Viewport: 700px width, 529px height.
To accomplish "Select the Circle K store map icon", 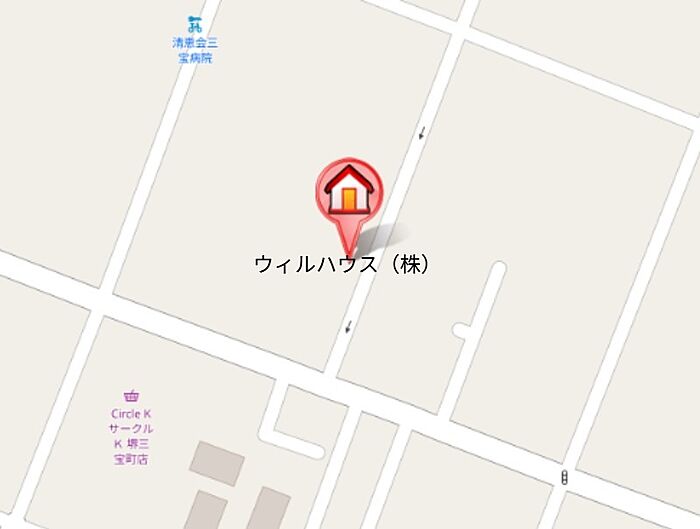I will pos(131,396).
